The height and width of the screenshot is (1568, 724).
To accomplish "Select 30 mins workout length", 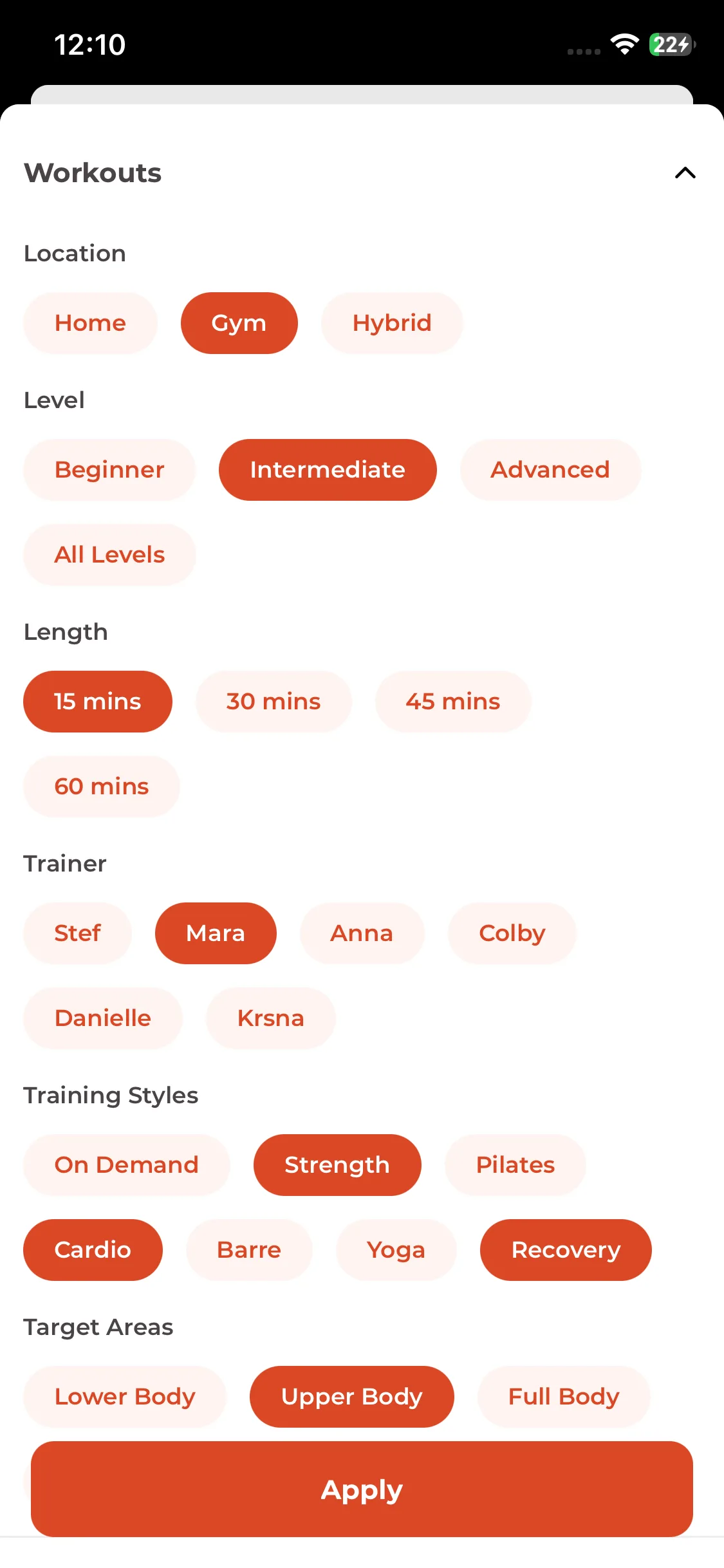I will (x=274, y=702).
